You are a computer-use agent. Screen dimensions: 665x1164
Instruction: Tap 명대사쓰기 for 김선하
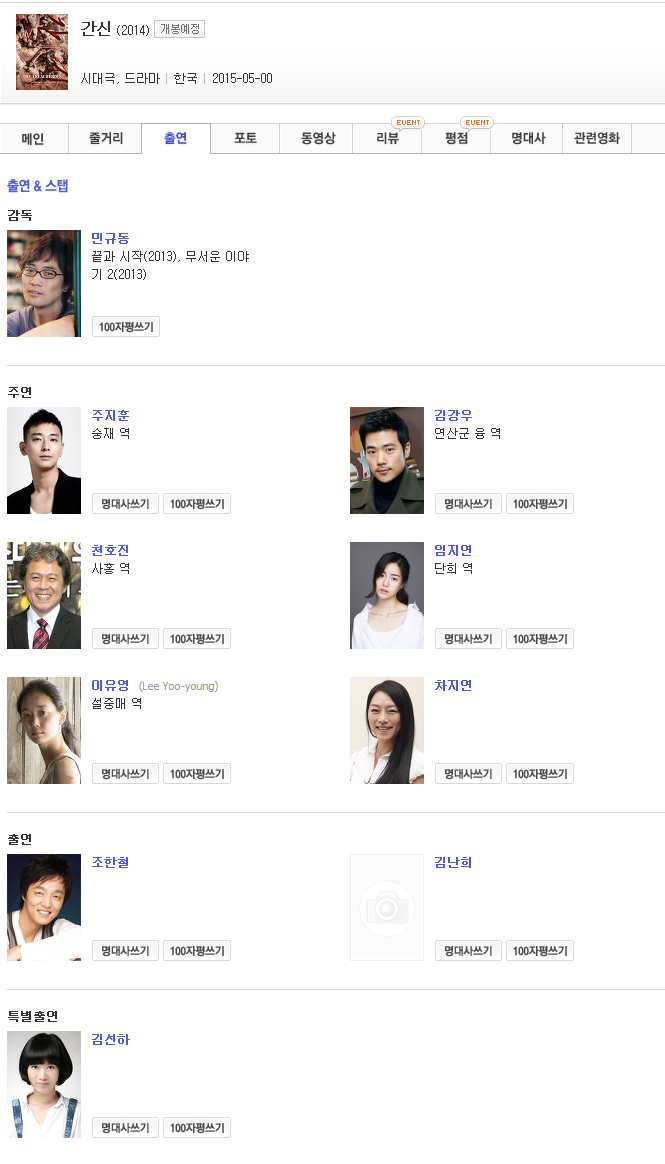(x=125, y=1128)
